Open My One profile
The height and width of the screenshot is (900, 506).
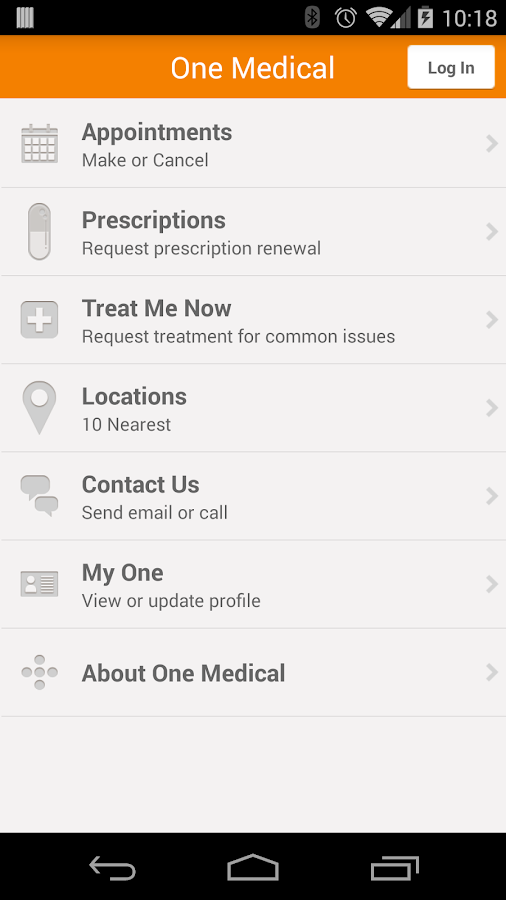click(253, 584)
